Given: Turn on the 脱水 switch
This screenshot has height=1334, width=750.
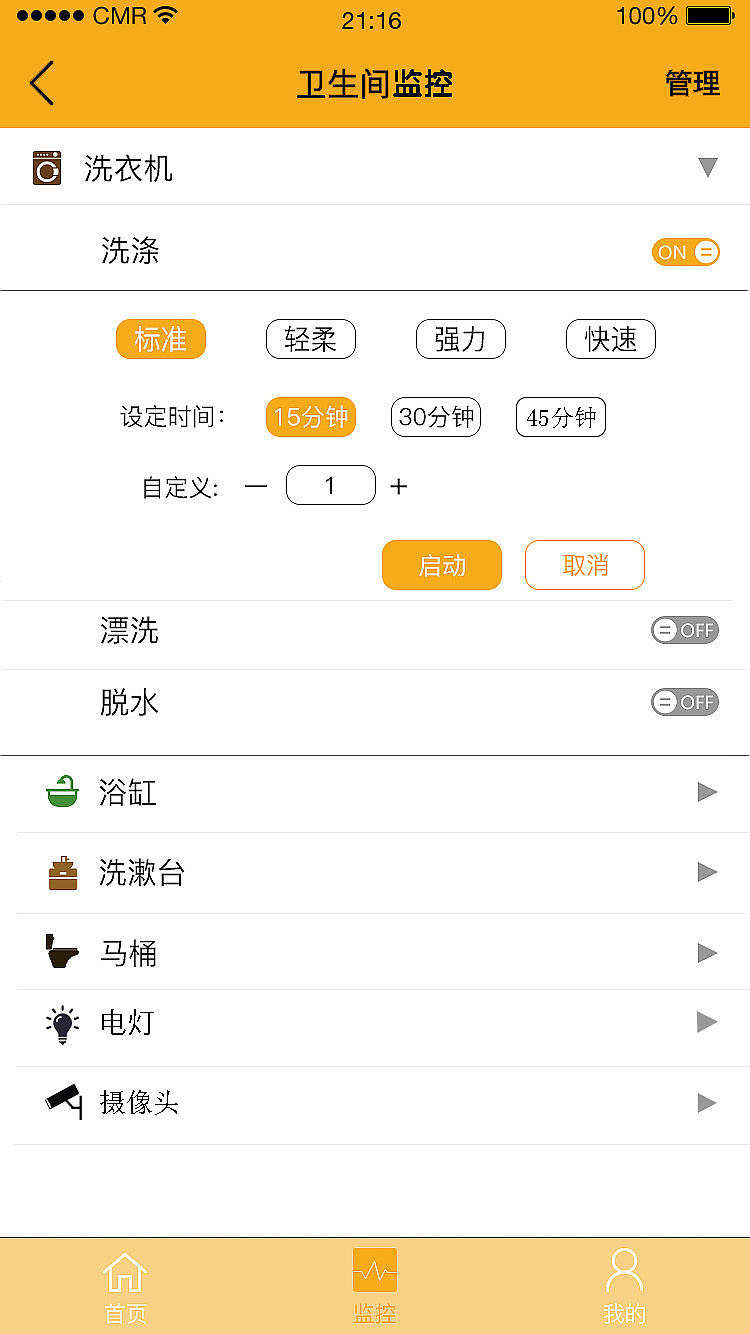Looking at the screenshot, I should pyautogui.click(x=684, y=702).
